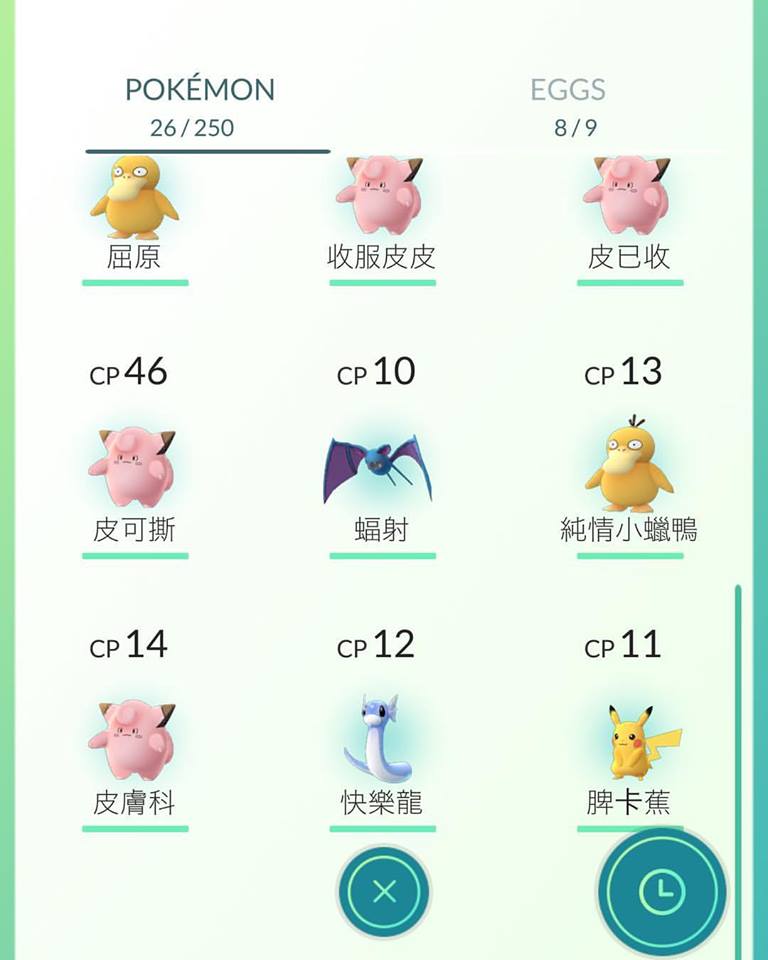This screenshot has height=960, width=768.
Task: View the CP 46 Clefairy 皮可撕
Action: [x=133, y=470]
